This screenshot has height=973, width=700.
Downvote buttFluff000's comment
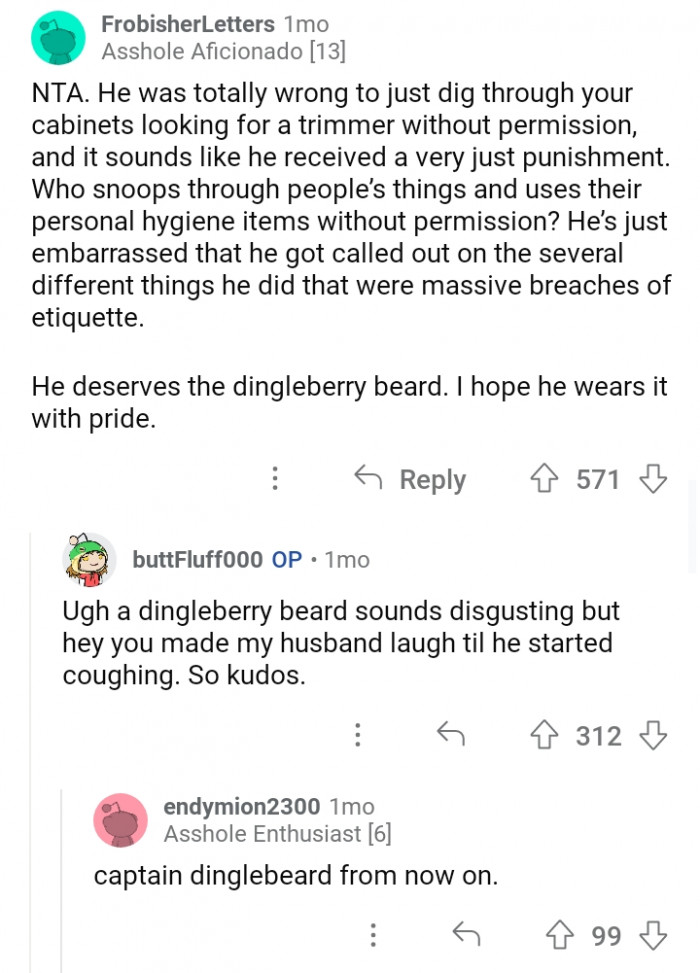[652, 736]
